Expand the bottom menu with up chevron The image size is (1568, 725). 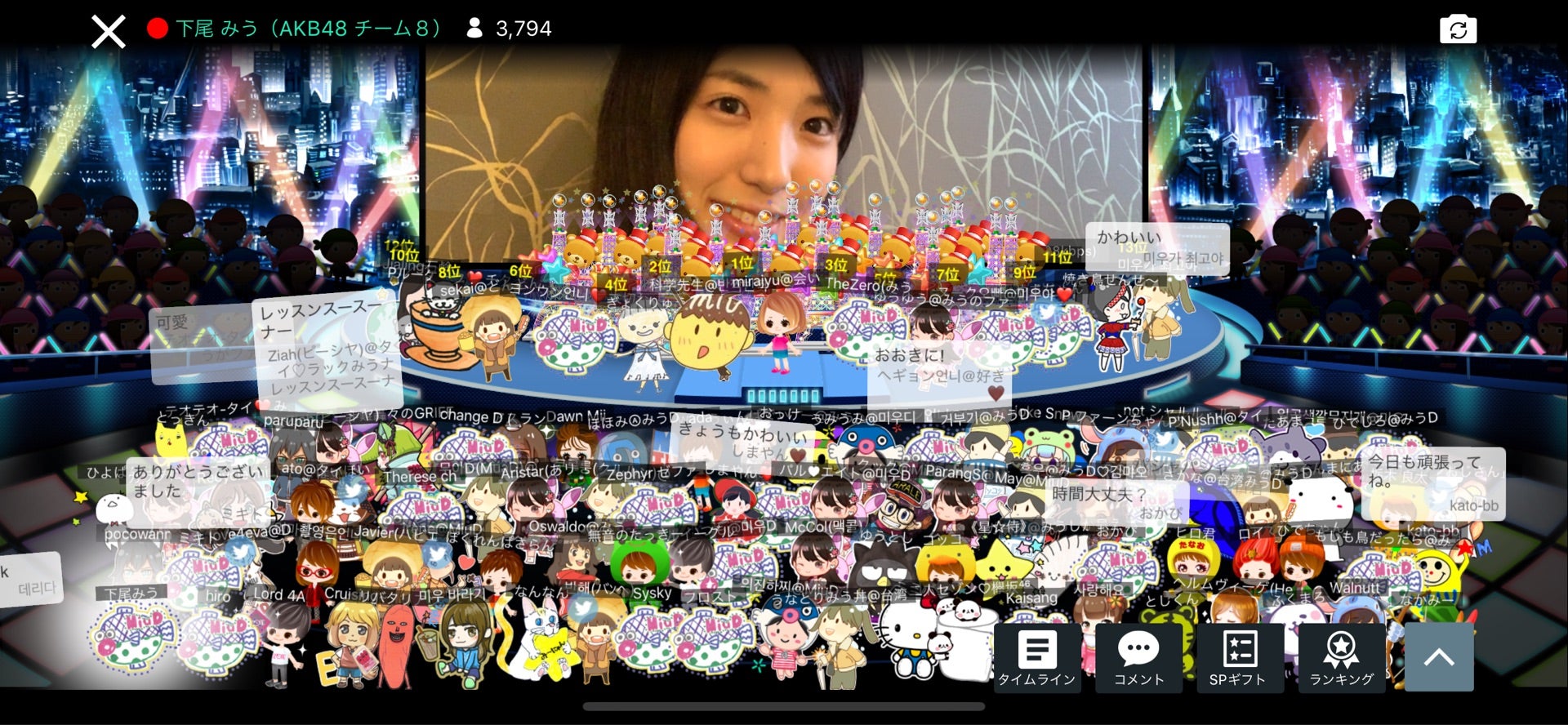(x=1439, y=657)
